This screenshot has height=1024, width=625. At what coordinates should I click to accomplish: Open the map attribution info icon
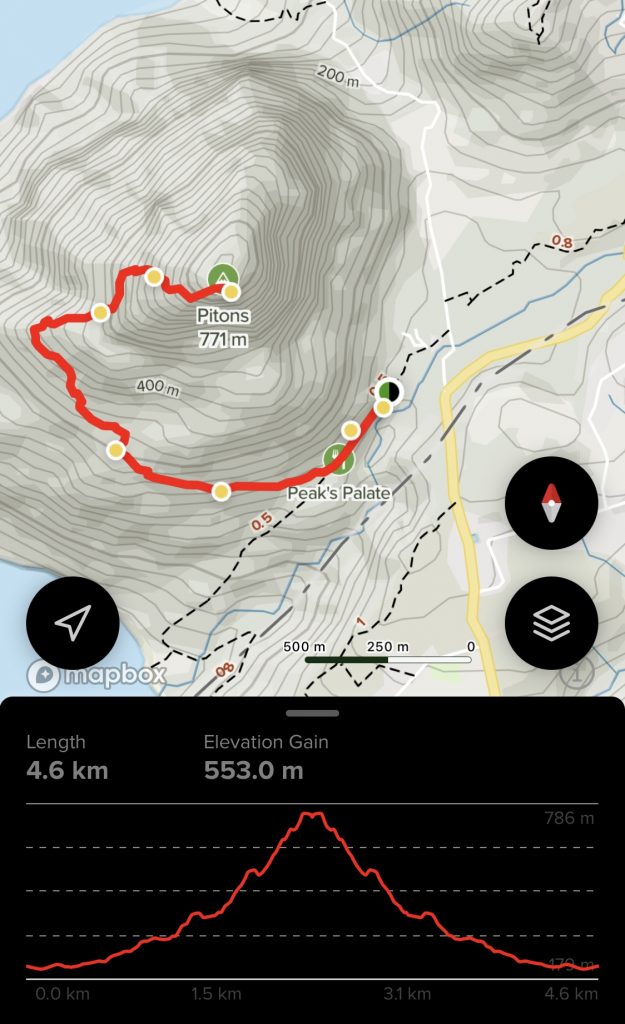click(576, 673)
